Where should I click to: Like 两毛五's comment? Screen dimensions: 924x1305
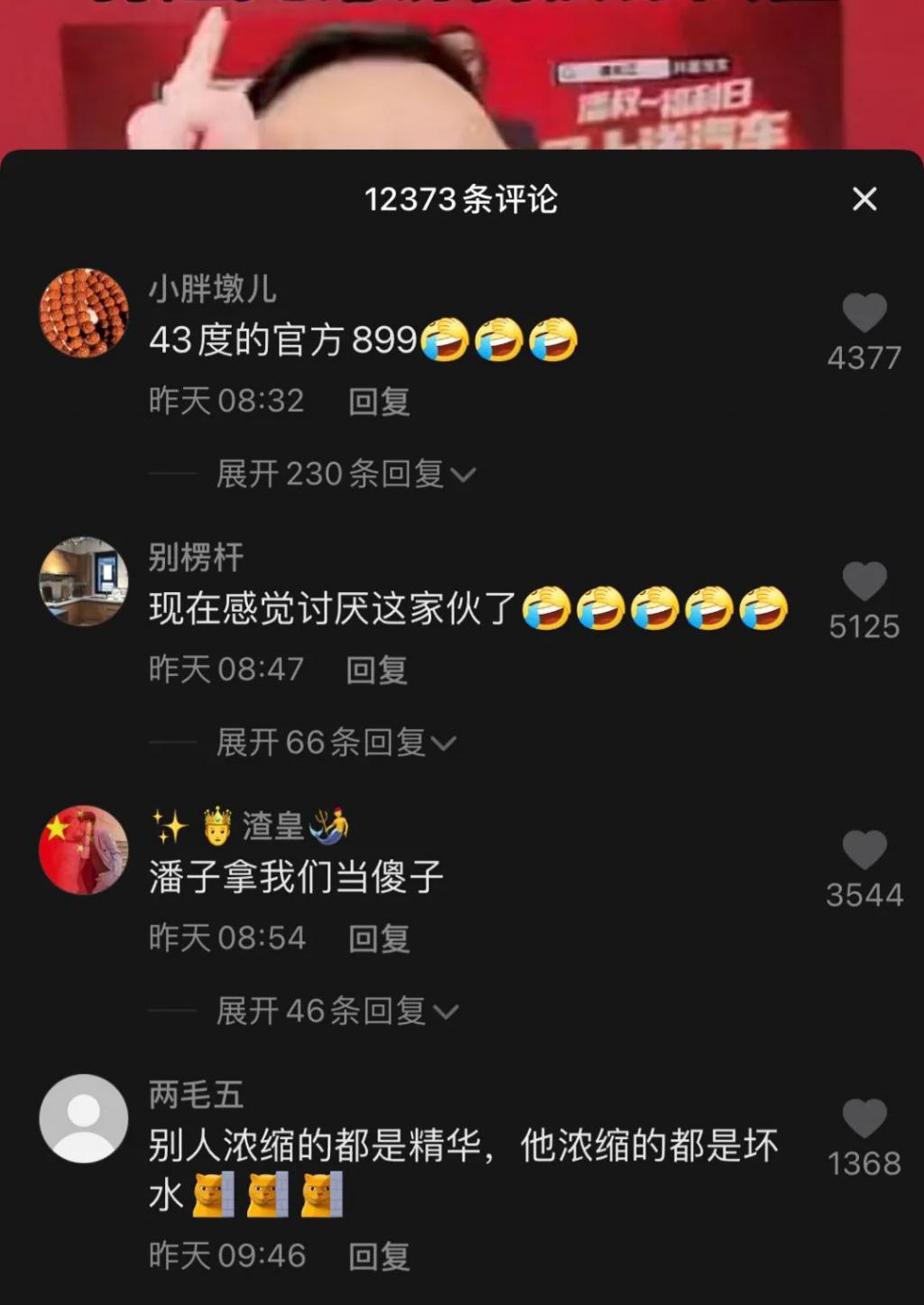pos(864,1118)
